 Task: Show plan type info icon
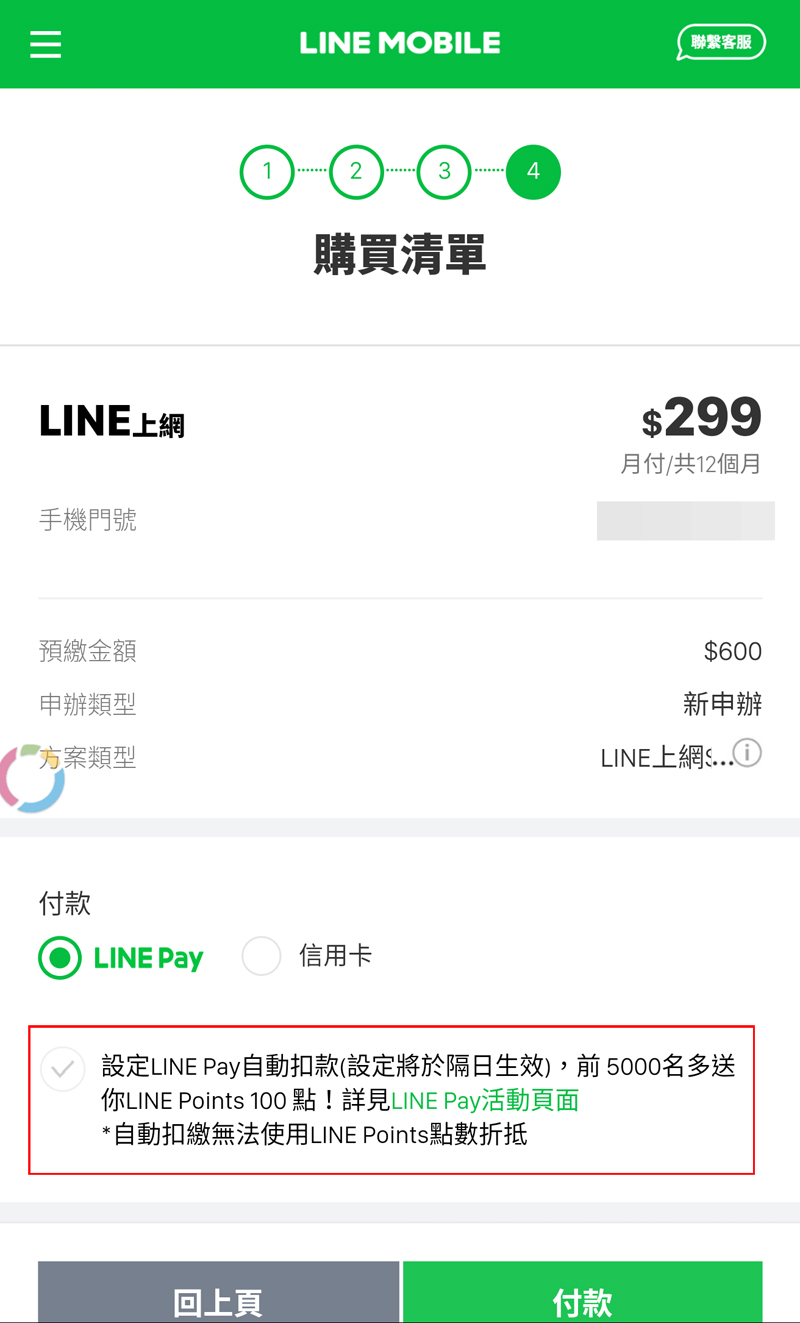click(x=747, y=752)
